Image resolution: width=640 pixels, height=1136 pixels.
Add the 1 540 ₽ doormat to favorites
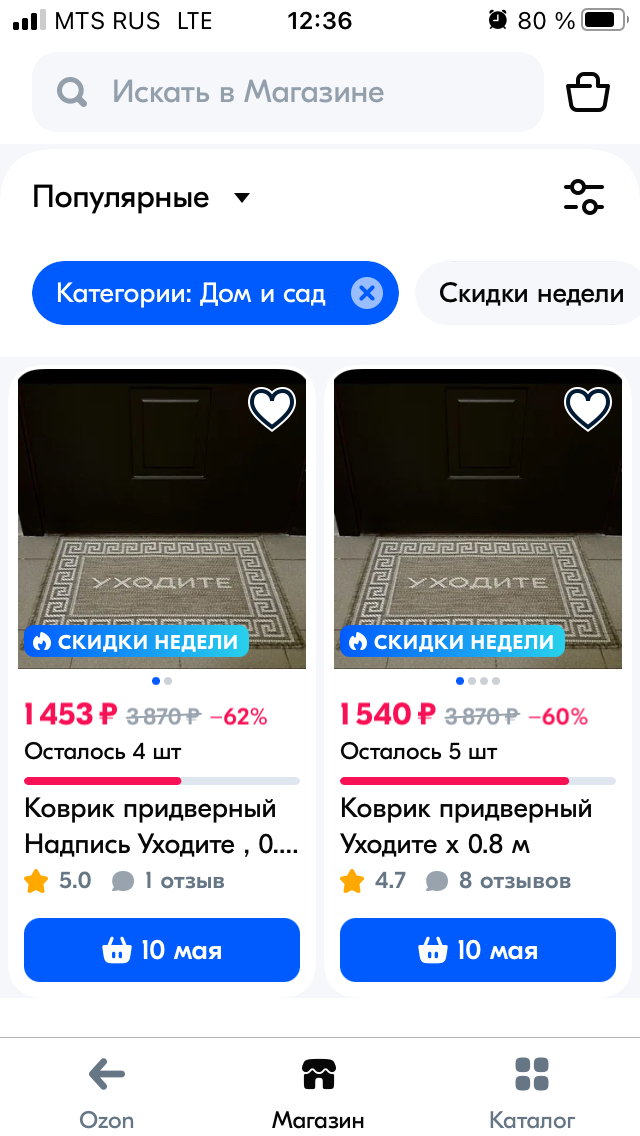588,407
